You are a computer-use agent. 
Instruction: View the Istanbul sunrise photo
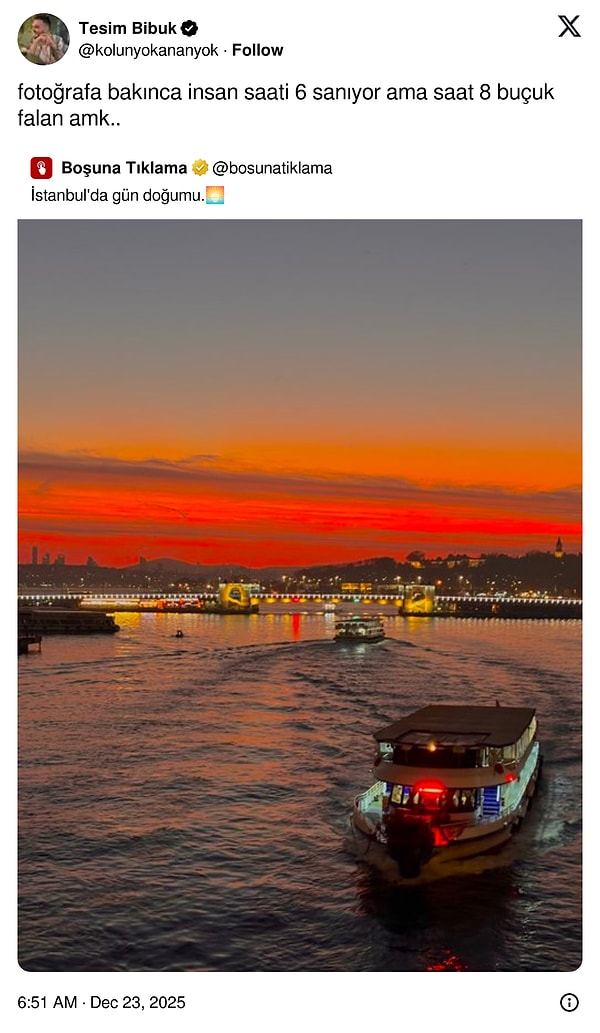coord(300,594)
